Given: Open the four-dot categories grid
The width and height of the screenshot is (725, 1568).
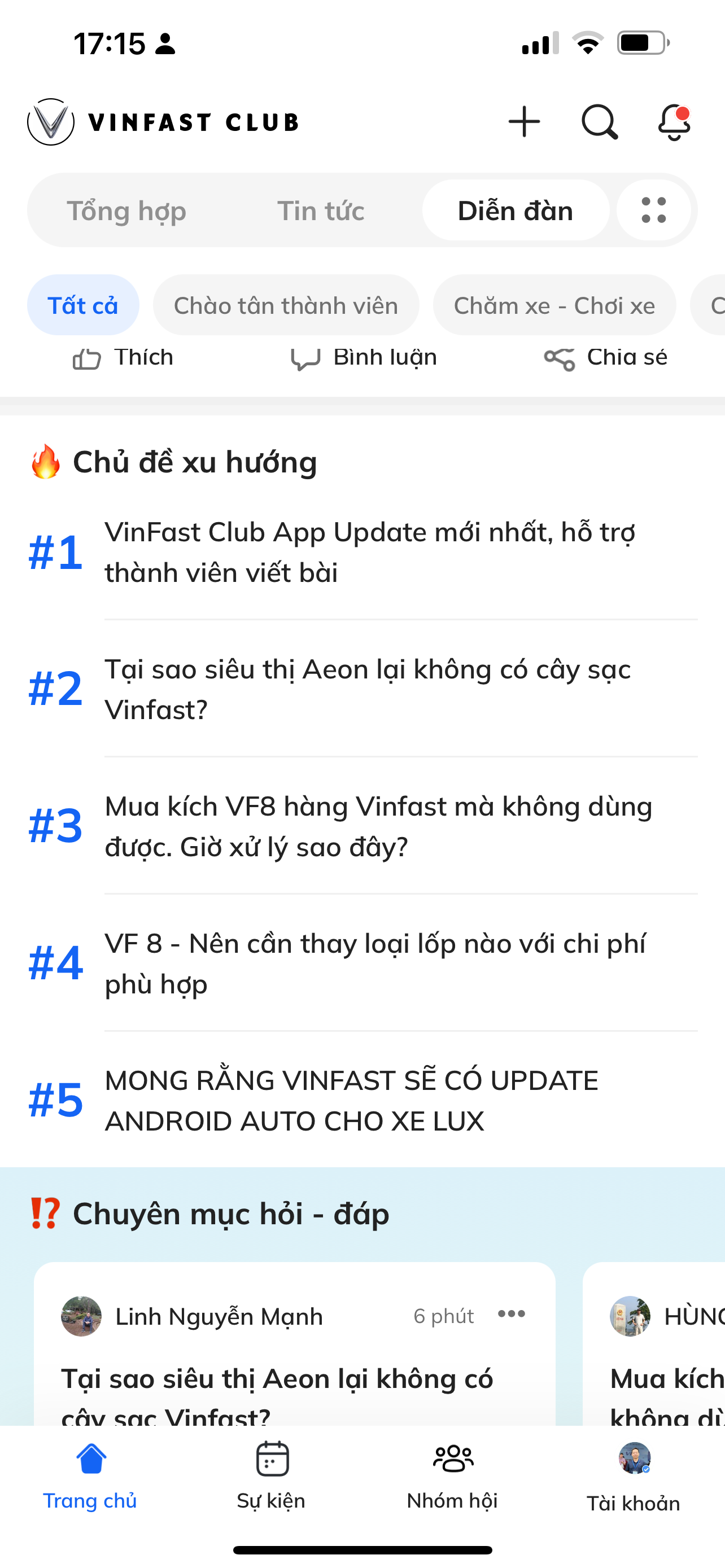Looking at the screenshot, I should [654, 211].
